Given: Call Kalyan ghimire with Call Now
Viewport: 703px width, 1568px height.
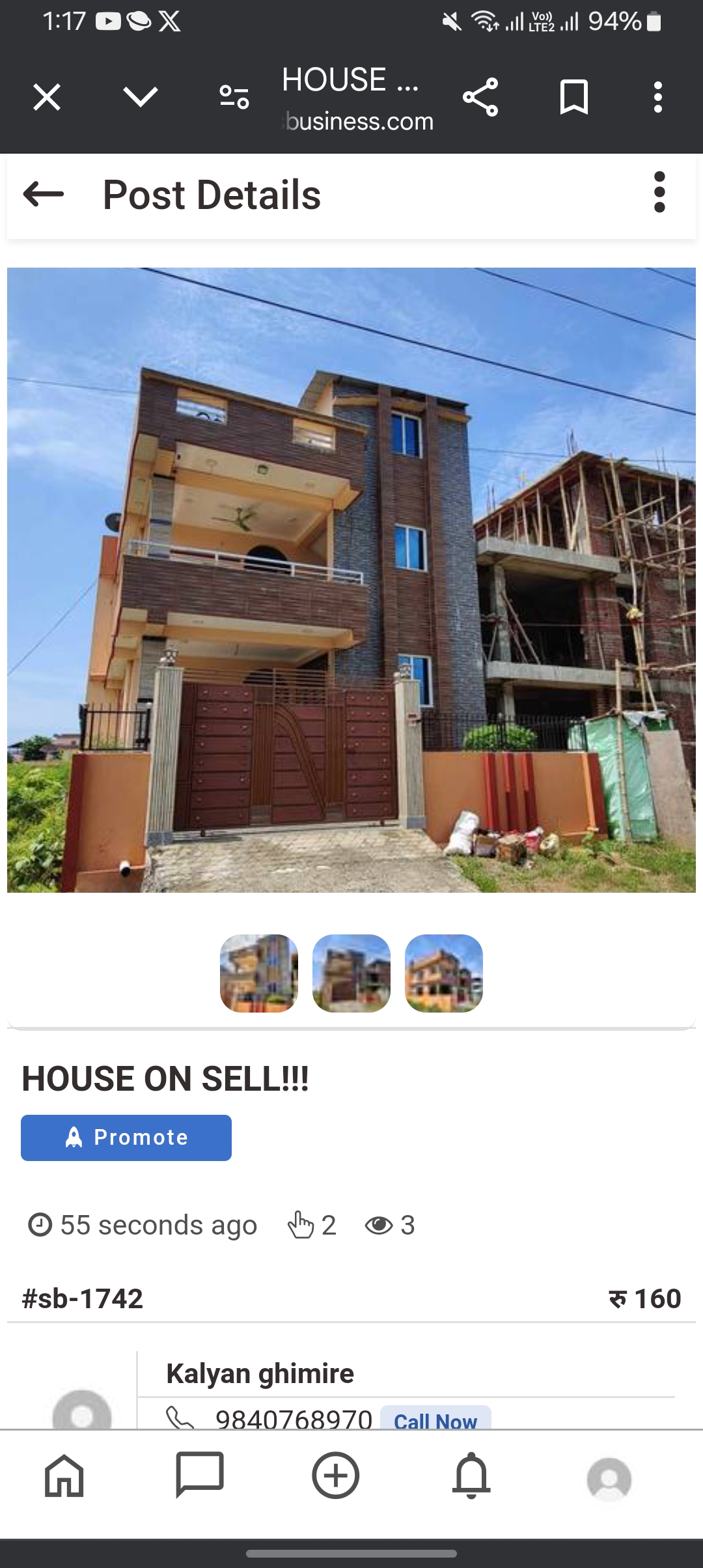Looking at the screenshot, I should coord(435,1420).
